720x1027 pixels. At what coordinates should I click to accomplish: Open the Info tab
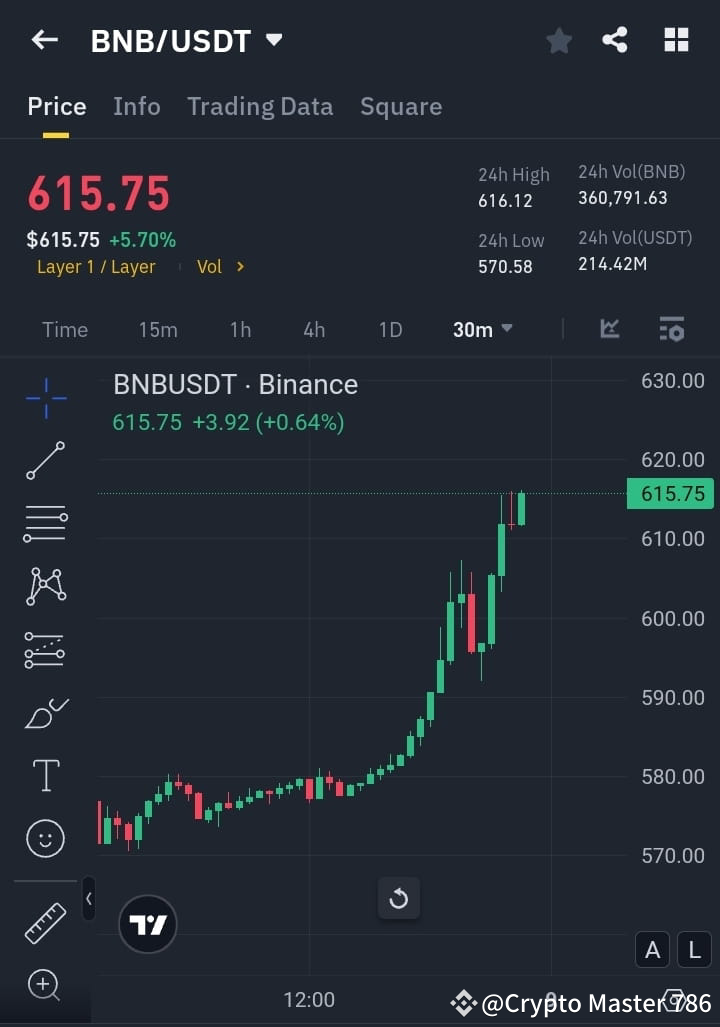click(x=136, y=106)
